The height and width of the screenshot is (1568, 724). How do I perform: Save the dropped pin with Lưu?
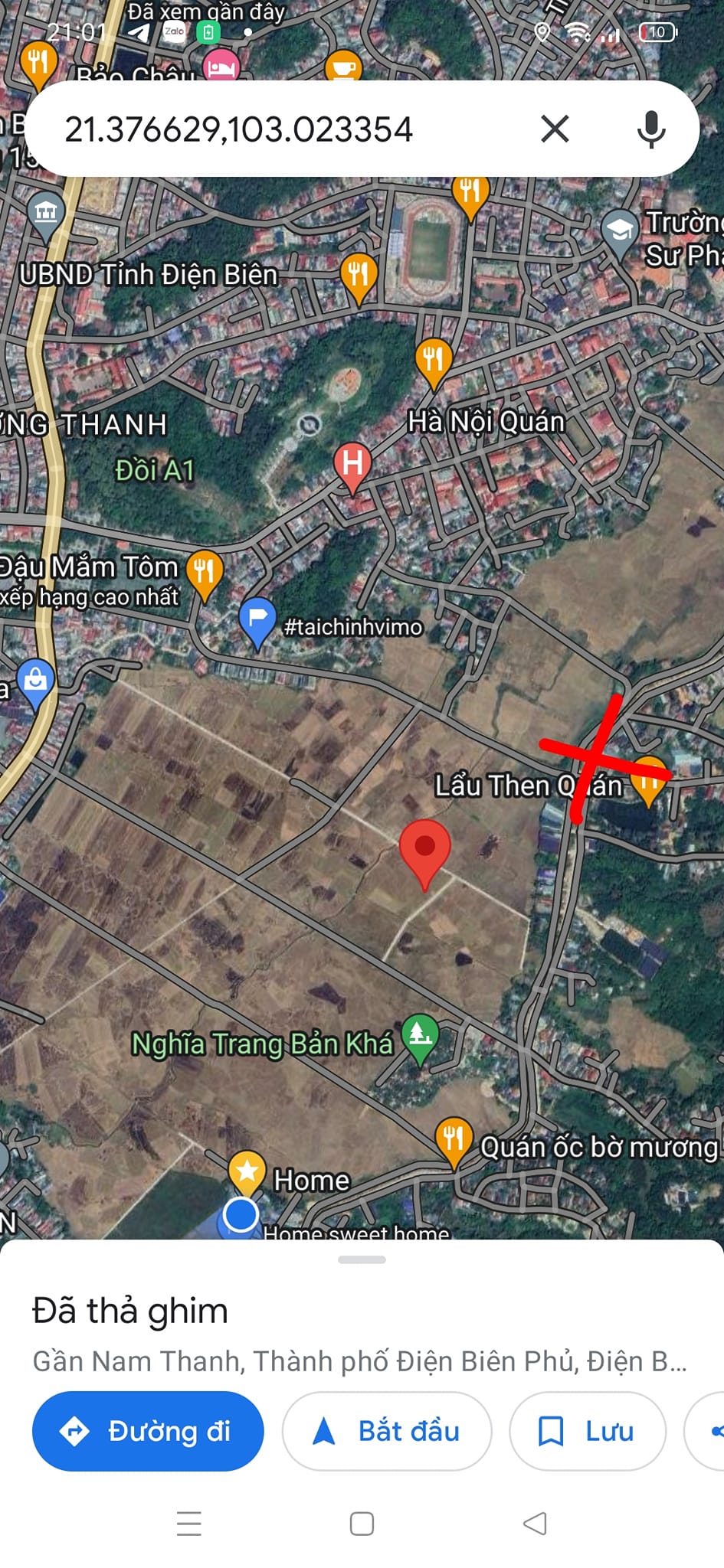click(x=588, y=1430)
